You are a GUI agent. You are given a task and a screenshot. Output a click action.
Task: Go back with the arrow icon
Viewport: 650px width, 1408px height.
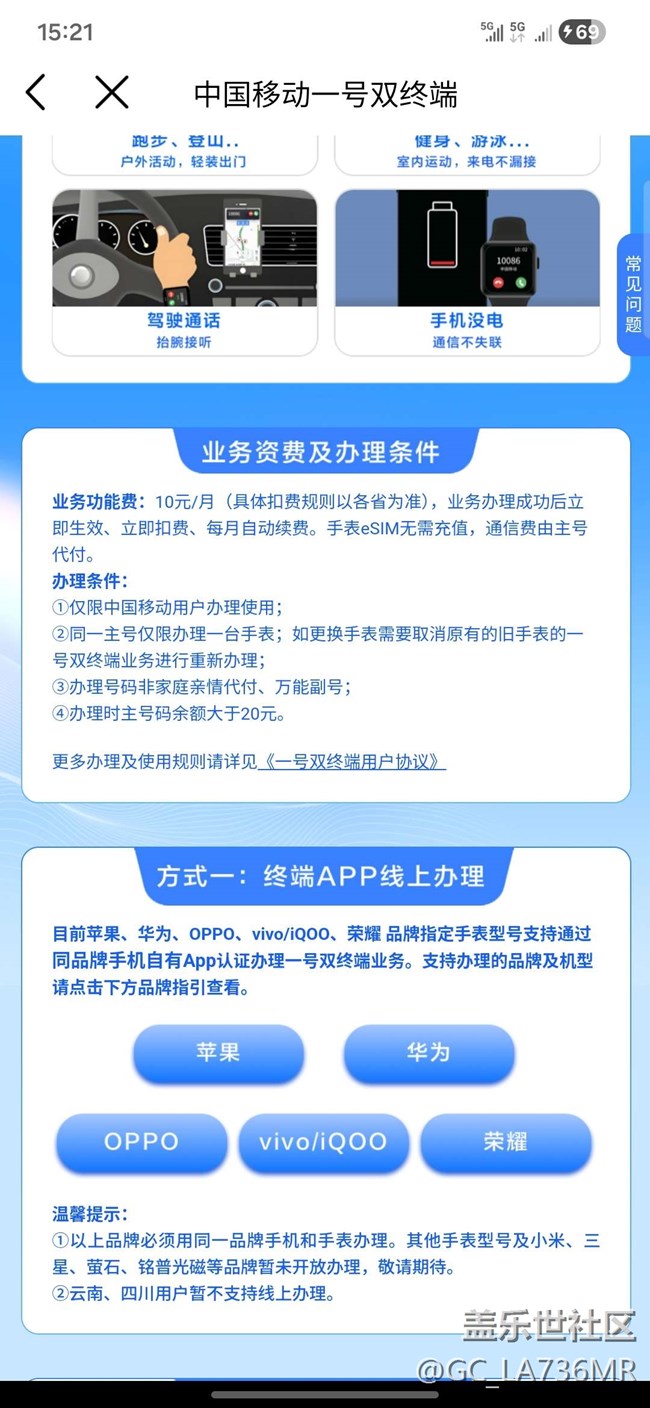[x=36, y=93]
